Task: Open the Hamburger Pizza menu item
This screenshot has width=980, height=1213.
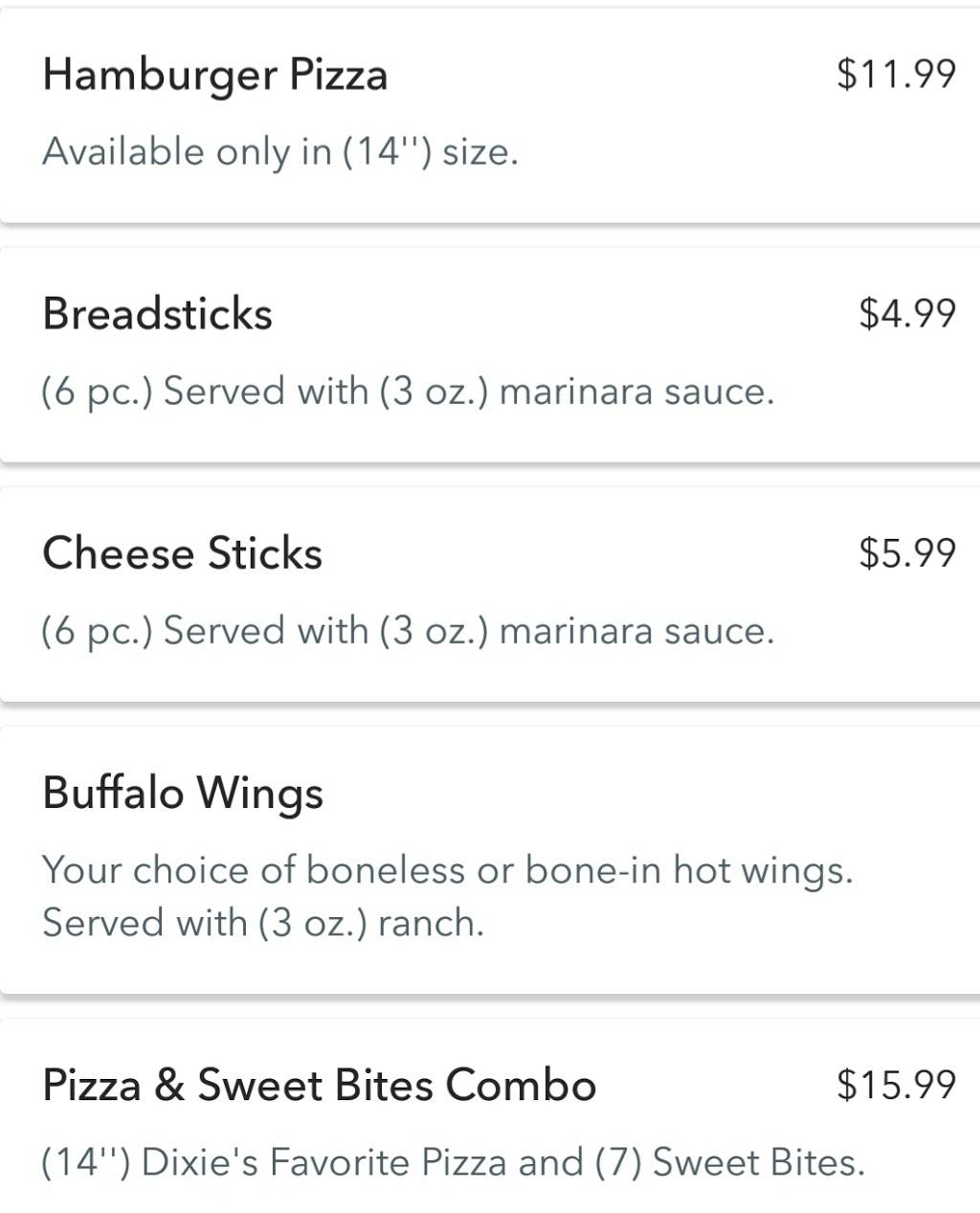Action: (215, 76)
